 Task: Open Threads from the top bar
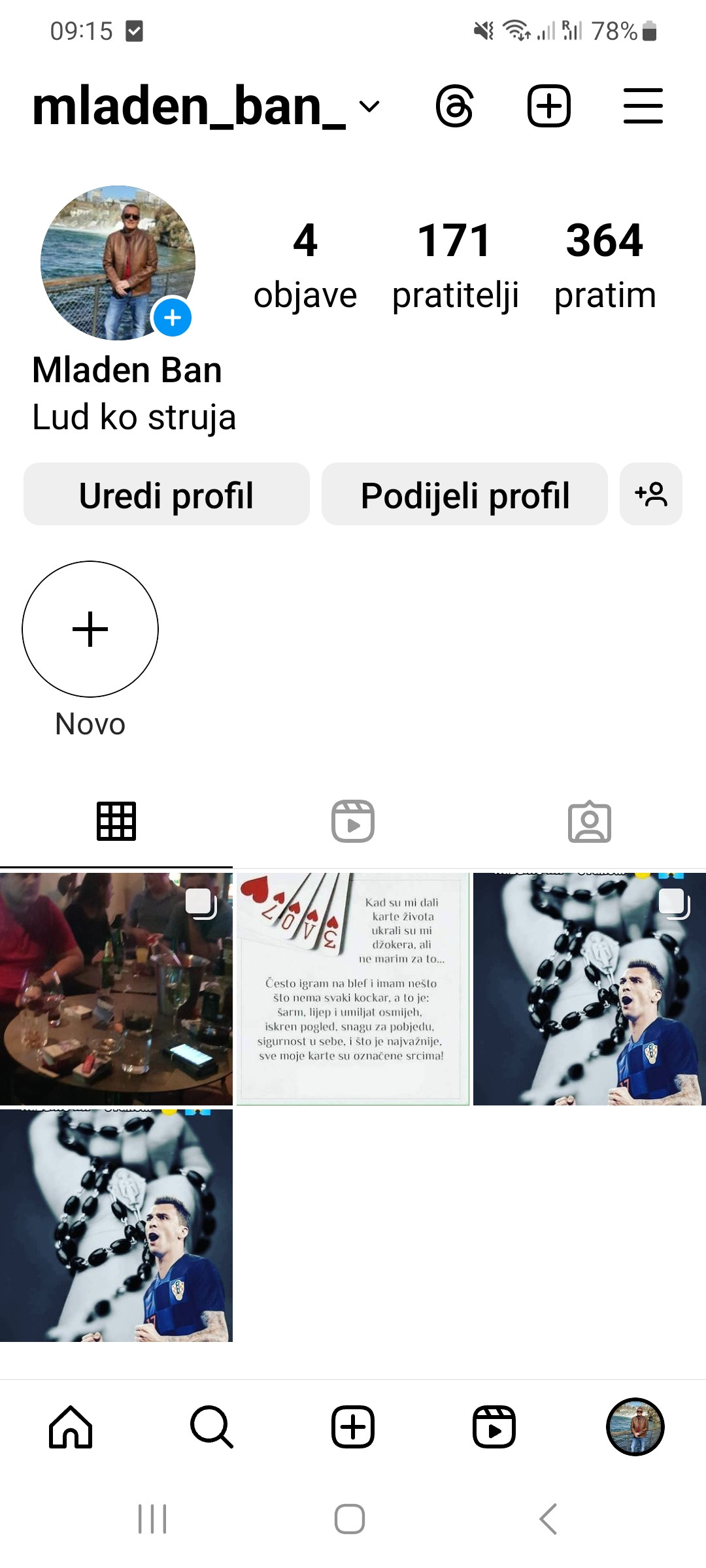454,106
